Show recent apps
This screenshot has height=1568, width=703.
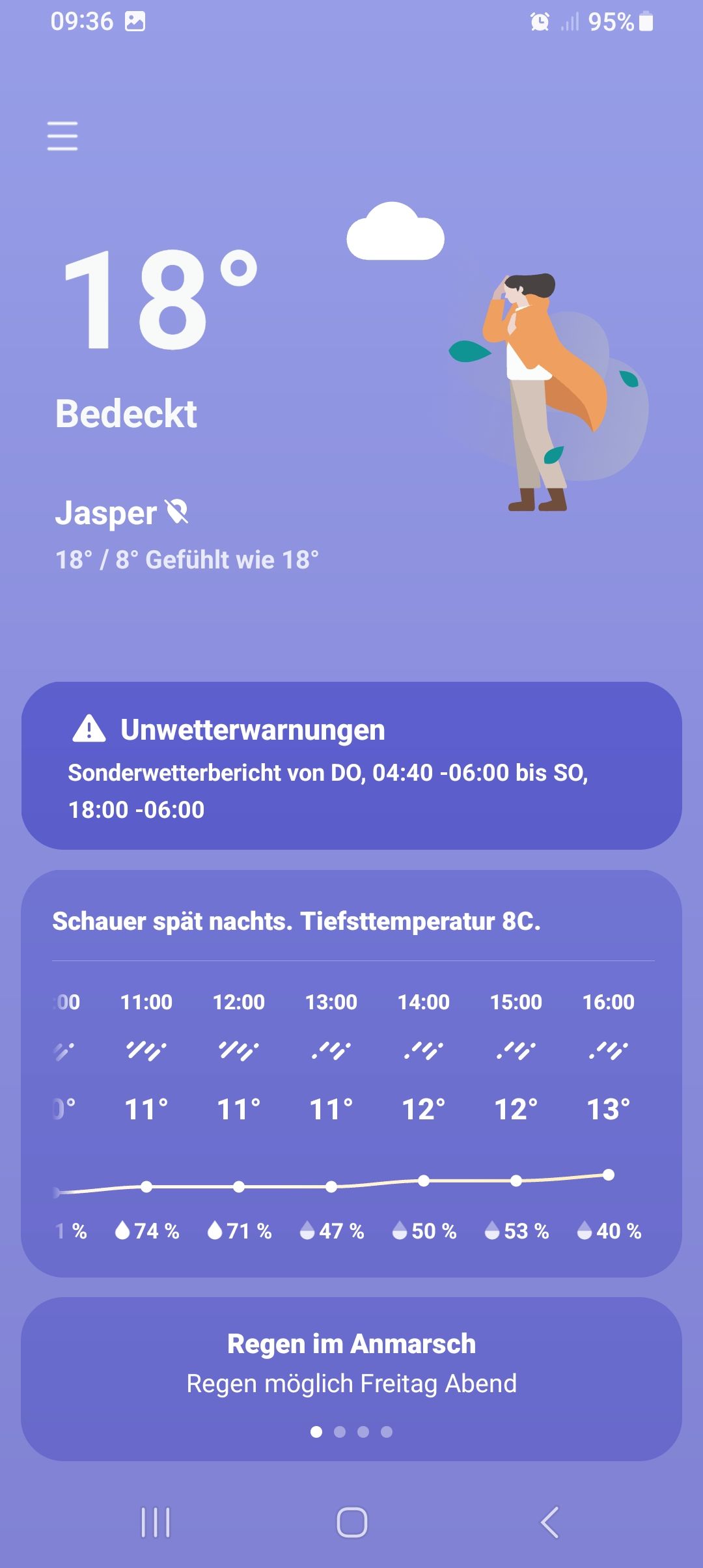point(156,1522)
